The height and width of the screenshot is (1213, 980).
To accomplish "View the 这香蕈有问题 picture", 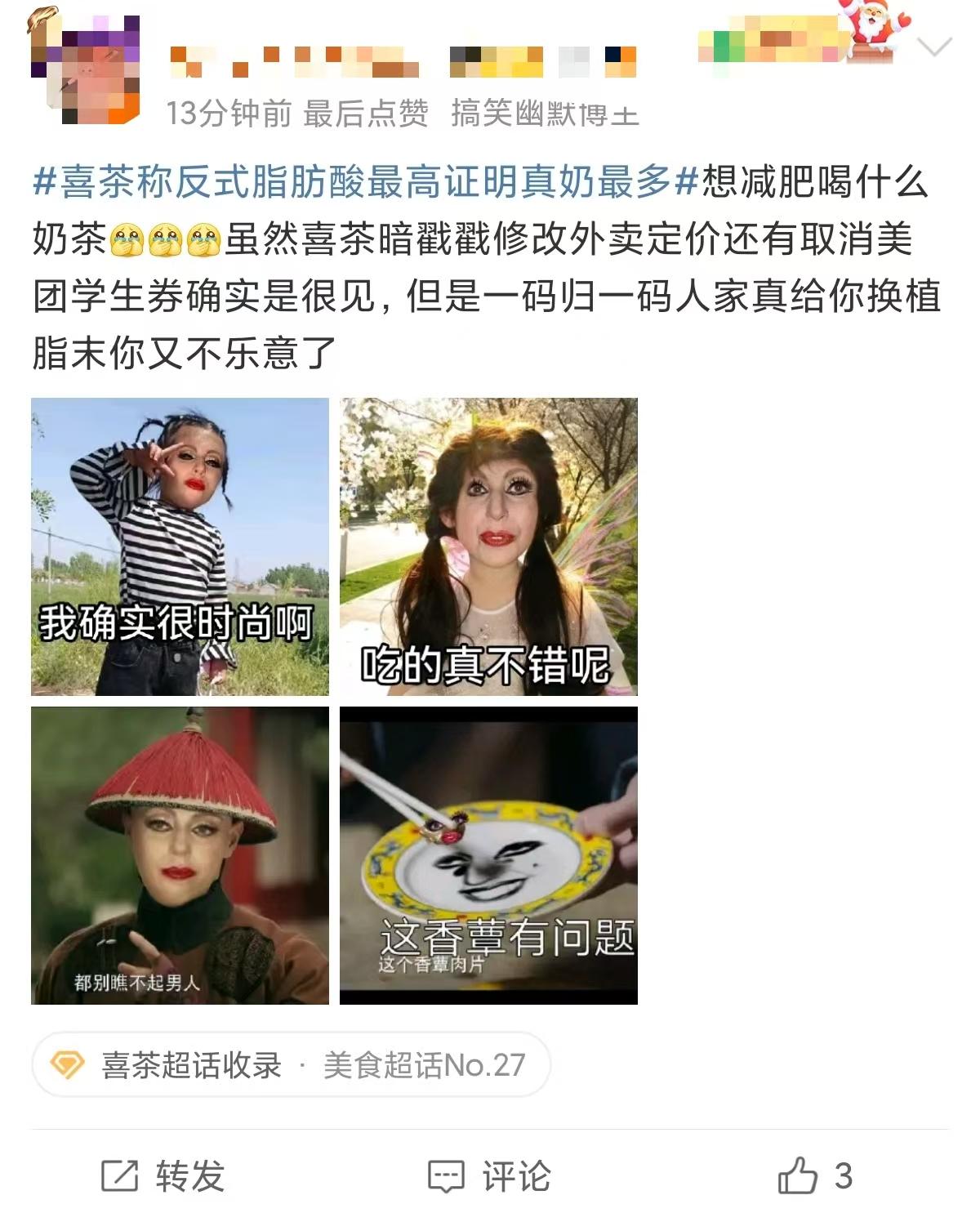I will (488, 855).
